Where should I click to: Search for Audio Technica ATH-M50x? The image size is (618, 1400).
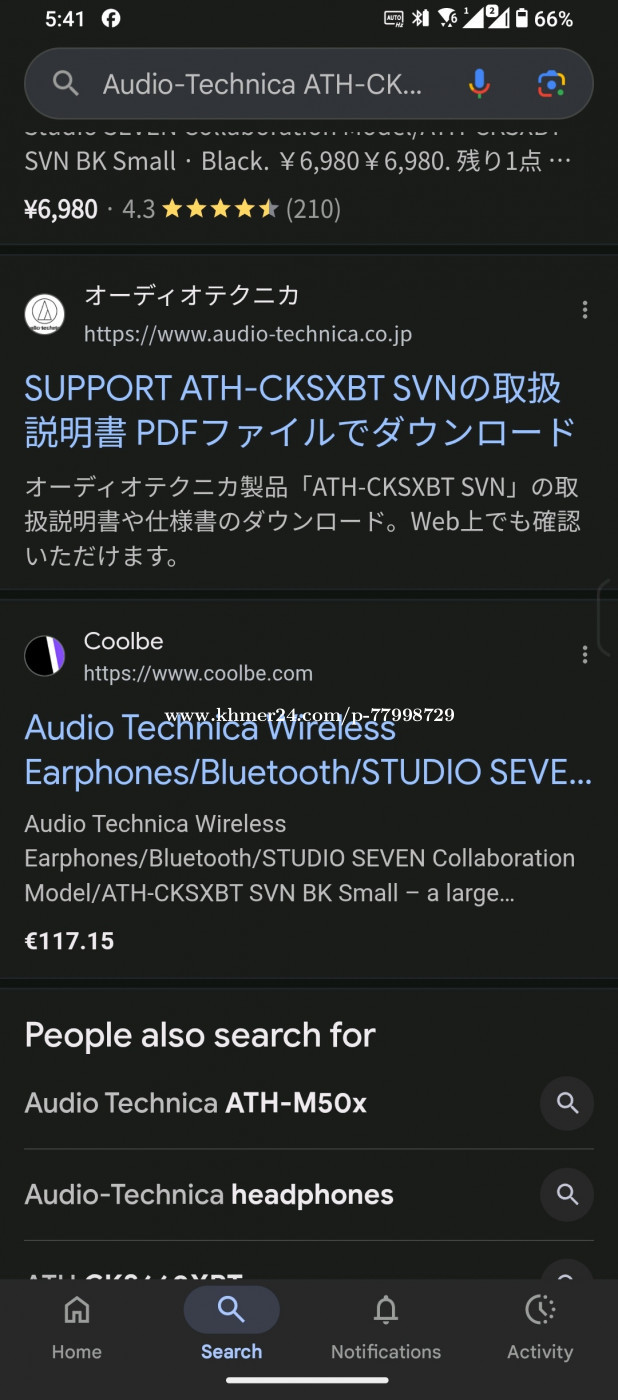(309, 1103)
